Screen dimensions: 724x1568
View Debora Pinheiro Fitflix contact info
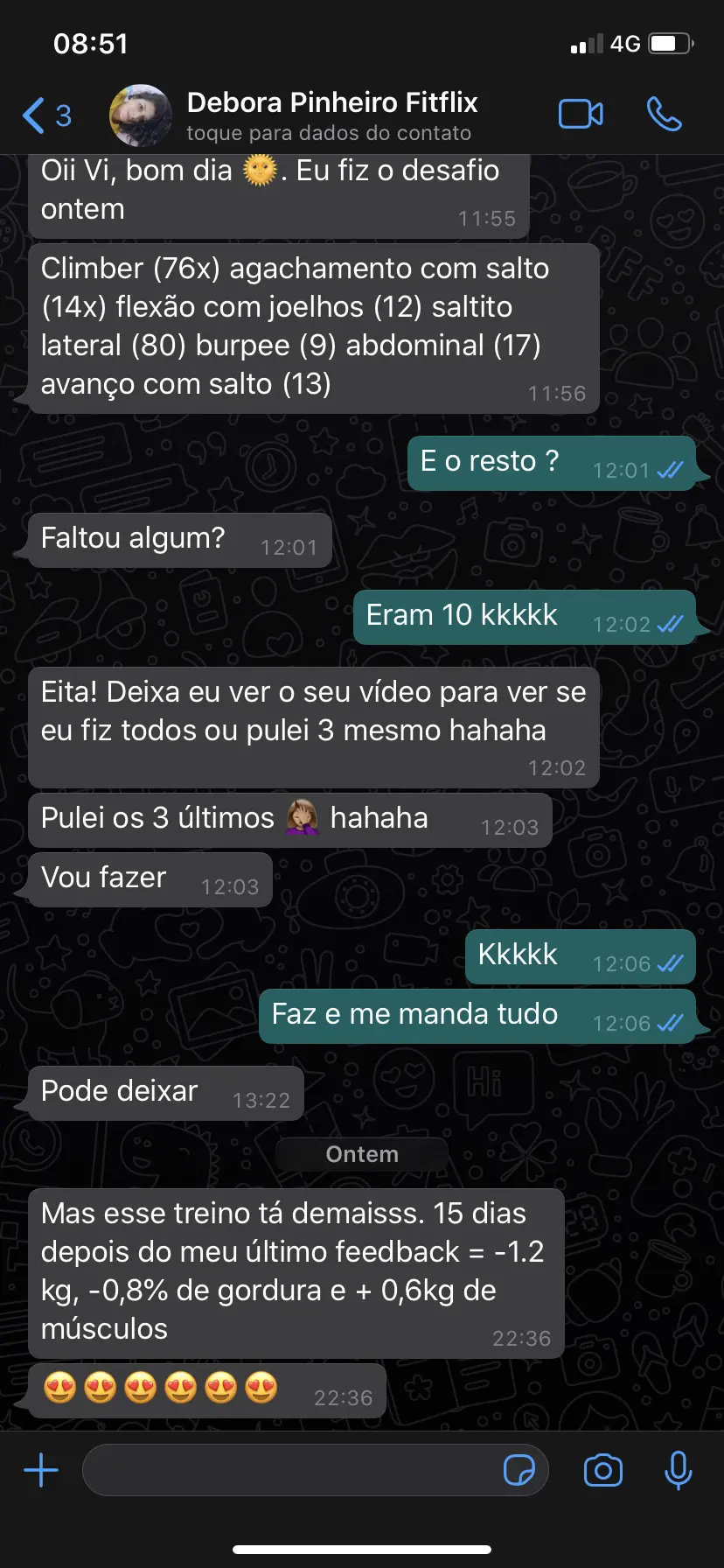click(x=332, y=115)
